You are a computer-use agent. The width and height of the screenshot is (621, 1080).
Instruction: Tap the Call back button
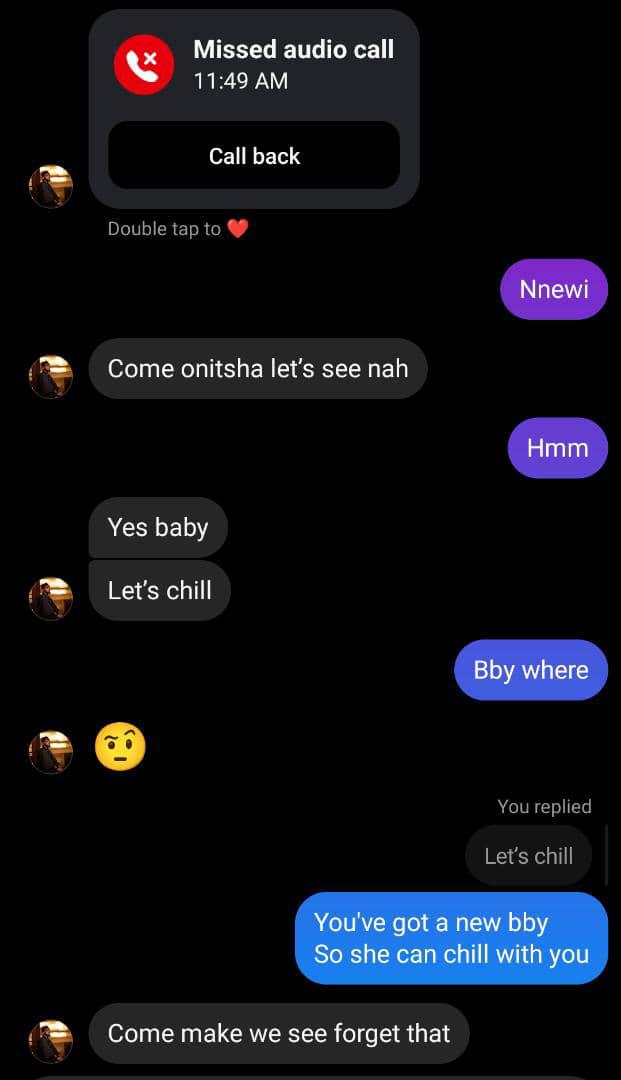(254, 156)
